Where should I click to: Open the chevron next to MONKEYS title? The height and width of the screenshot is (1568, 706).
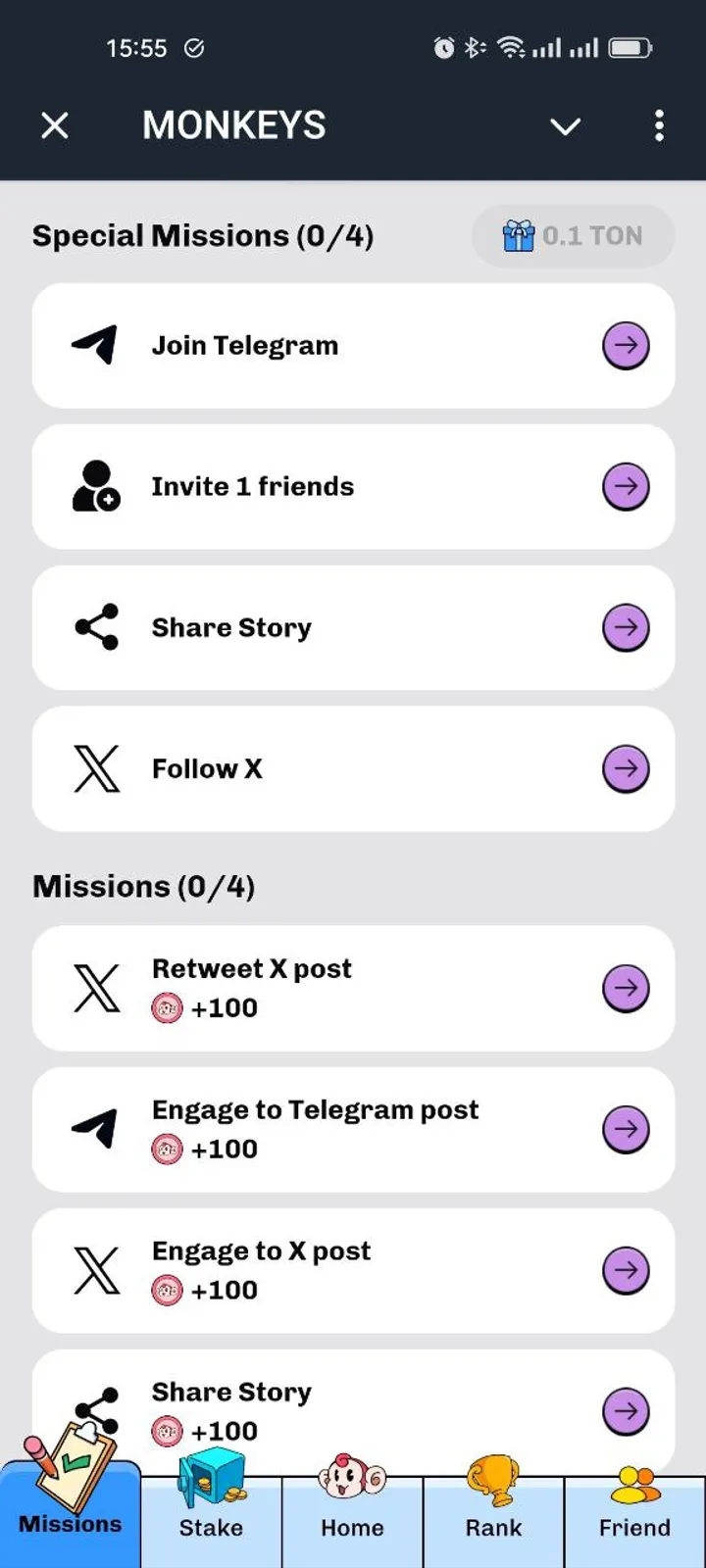coord(565,125)
